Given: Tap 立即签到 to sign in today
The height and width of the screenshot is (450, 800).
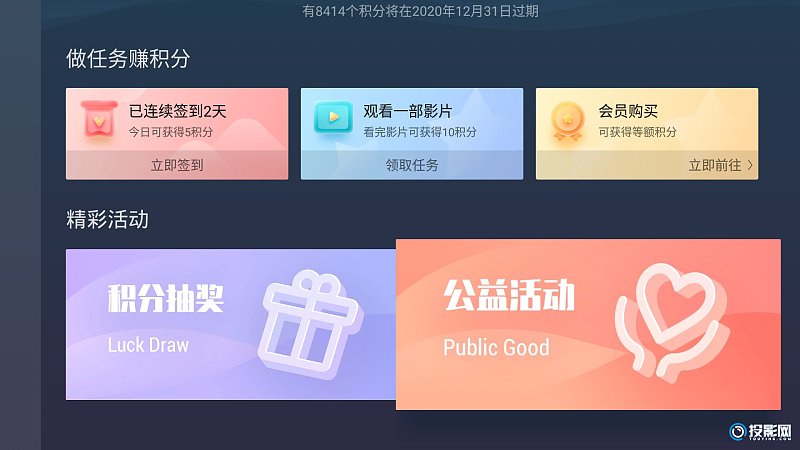Looking at the screenshot, I should coord(177,165).
